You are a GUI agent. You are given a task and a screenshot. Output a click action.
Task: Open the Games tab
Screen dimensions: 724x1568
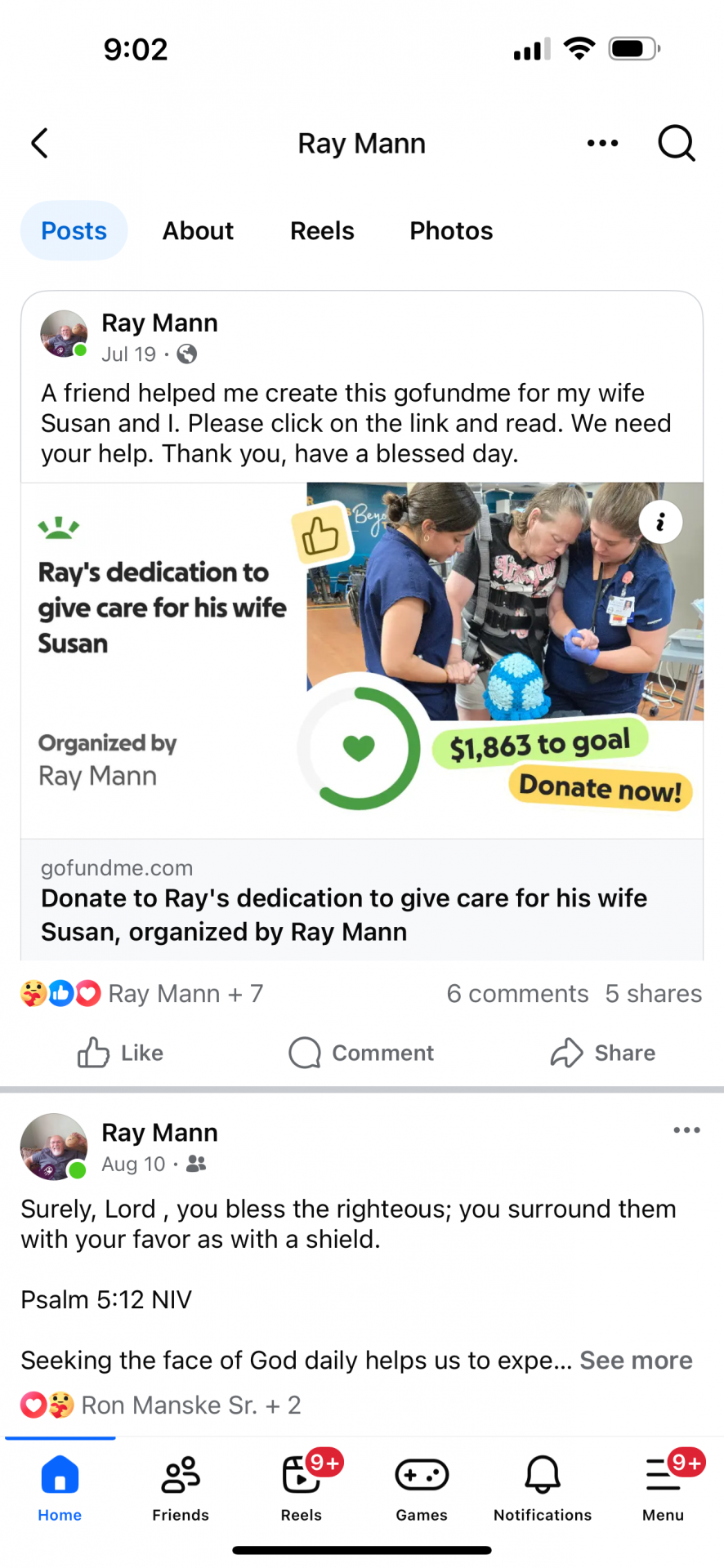pos(422,1488)
